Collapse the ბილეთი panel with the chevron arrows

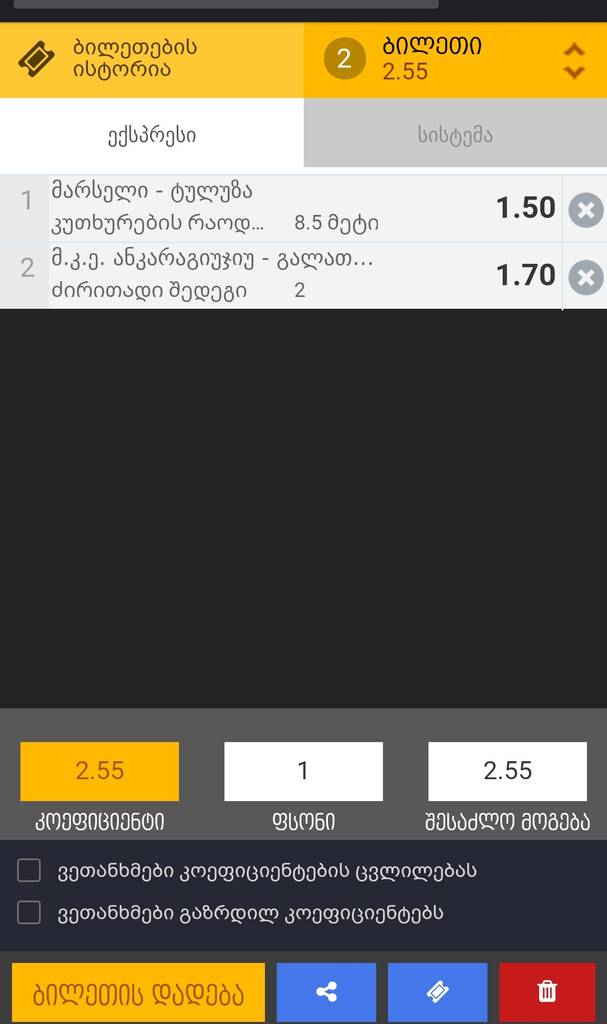(574, 60)
